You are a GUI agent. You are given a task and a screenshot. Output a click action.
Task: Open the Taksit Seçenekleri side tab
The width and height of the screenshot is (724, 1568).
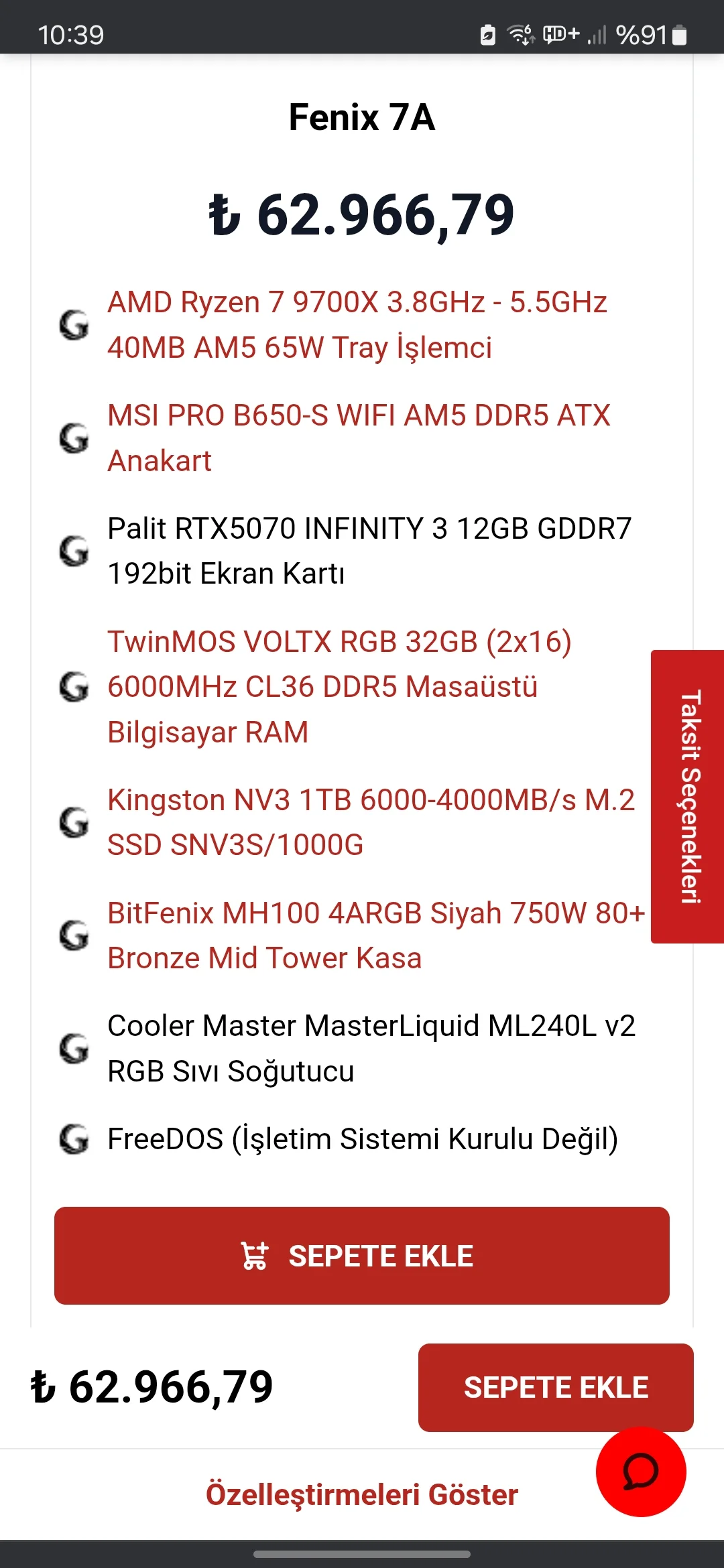click(x=688, y=796)
